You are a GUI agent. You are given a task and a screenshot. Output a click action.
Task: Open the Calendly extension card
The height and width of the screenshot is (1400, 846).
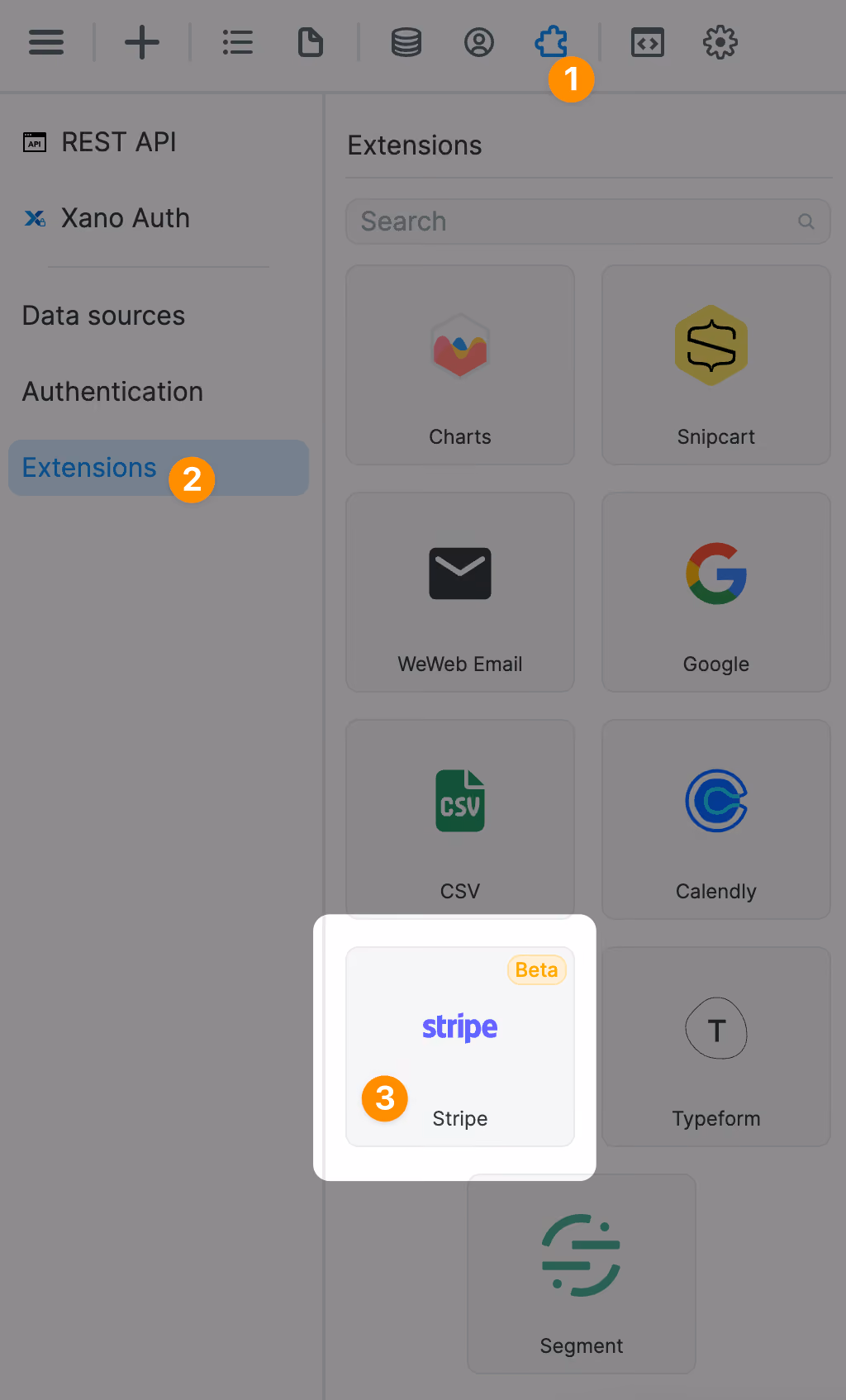tap(716, 820)
